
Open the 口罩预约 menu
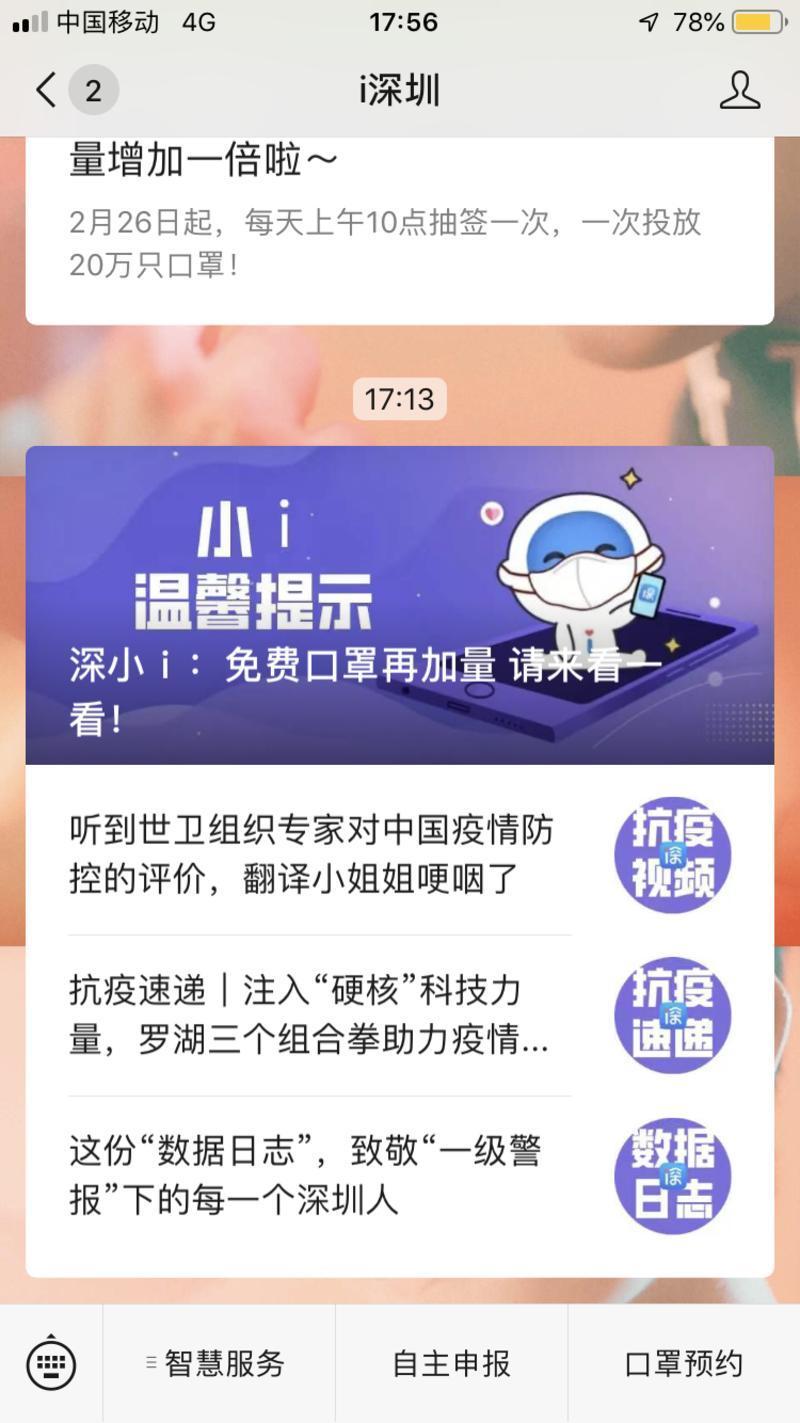click(684, 1364)
